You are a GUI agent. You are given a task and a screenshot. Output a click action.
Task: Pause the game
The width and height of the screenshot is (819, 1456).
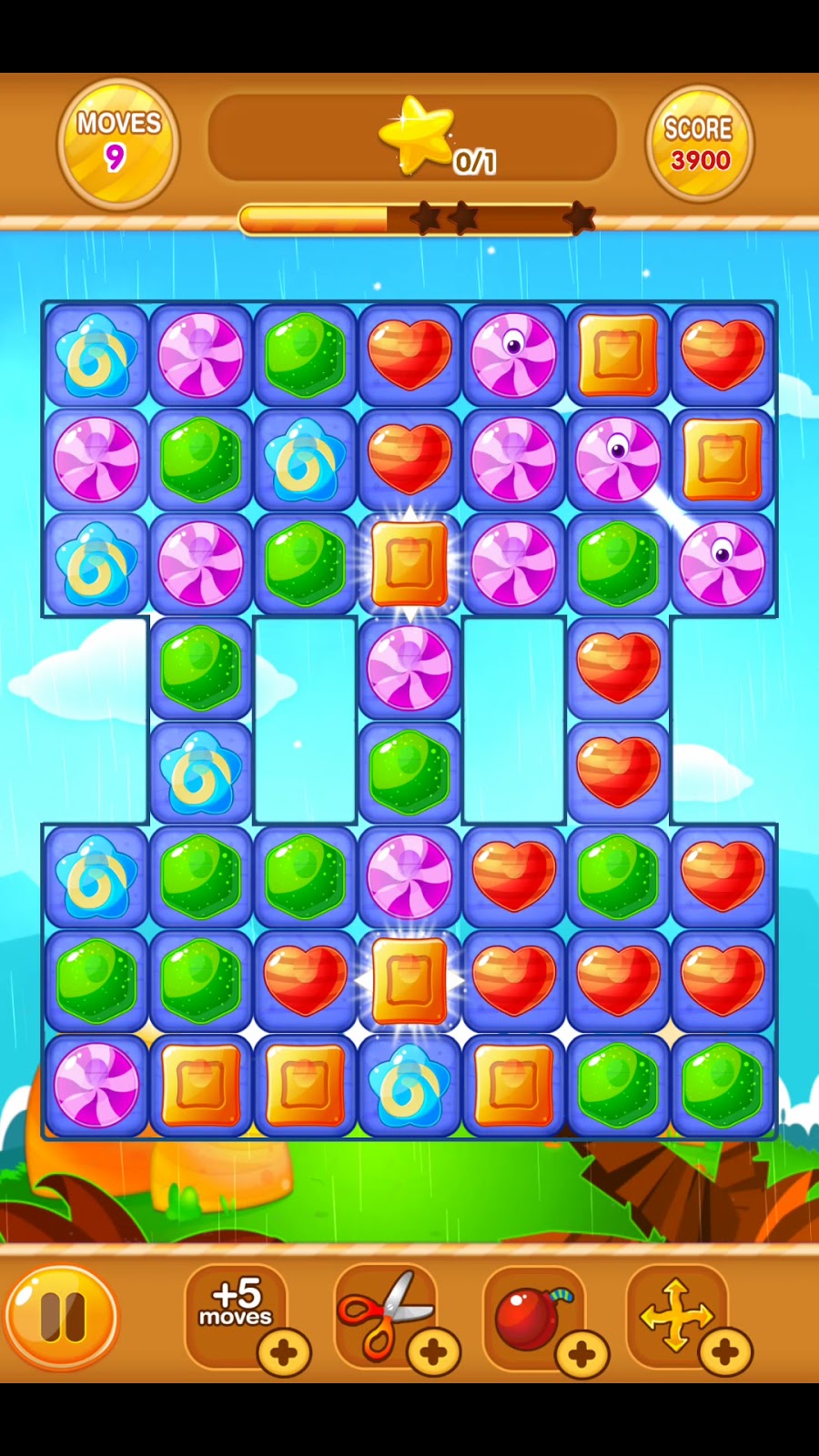coord(61,1316)
